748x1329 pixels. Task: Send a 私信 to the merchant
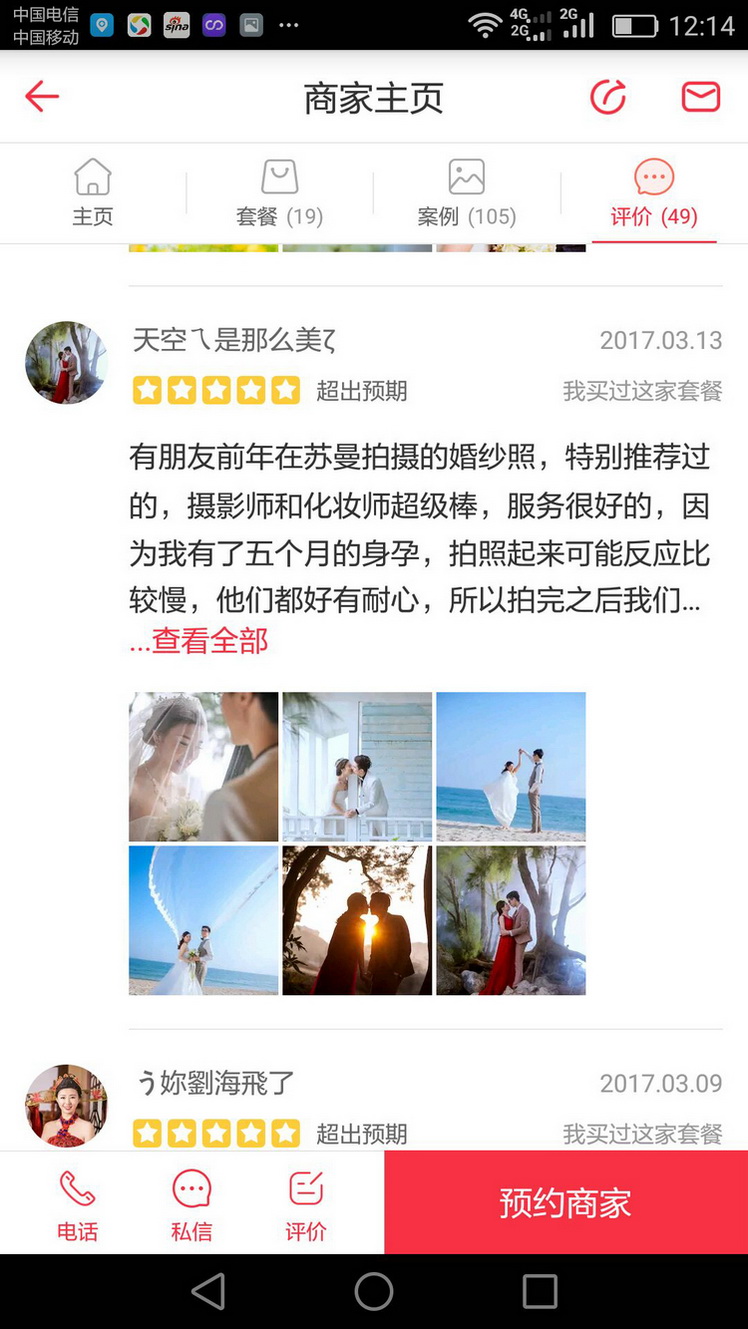click(x=191, y=1203)
